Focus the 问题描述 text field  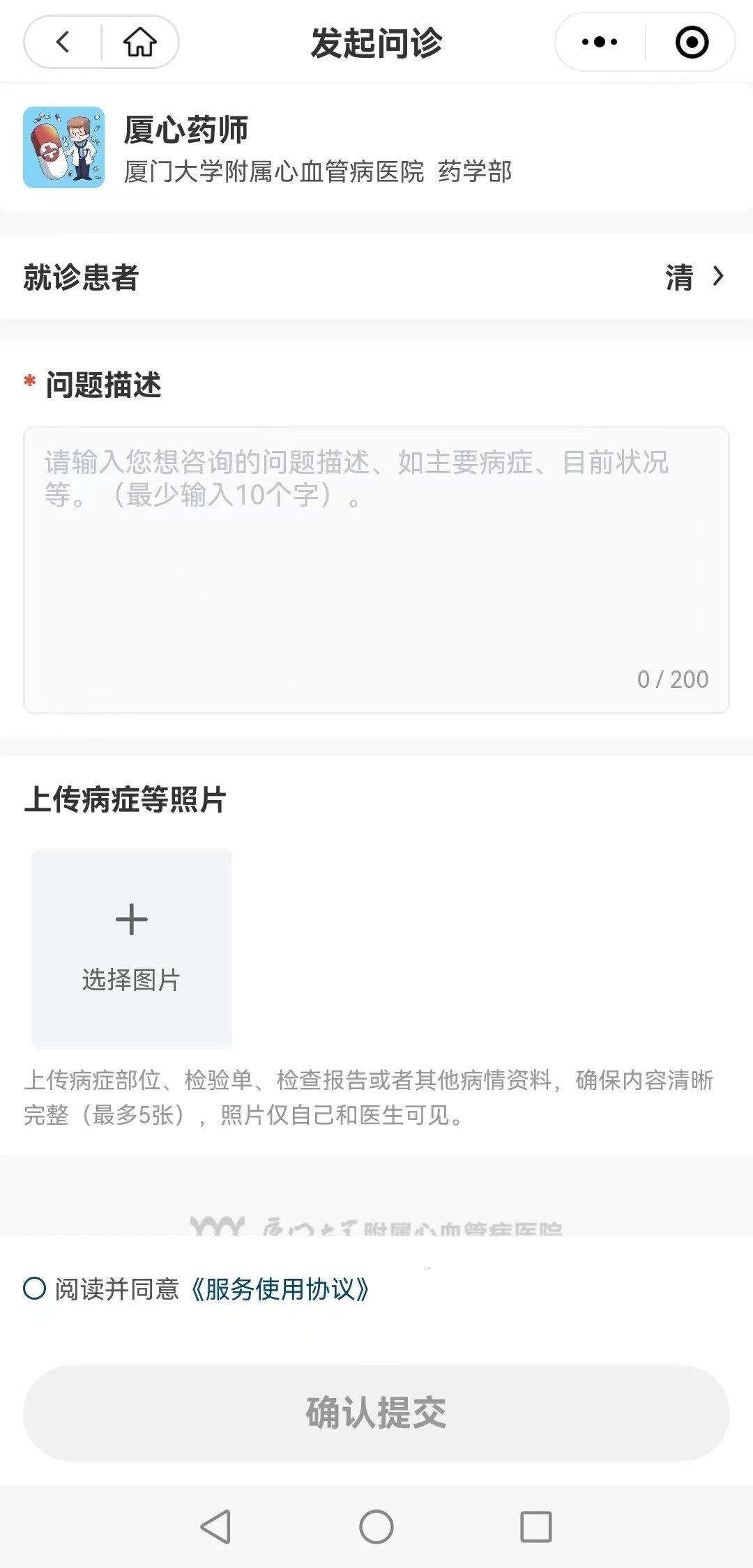(x=376, y=569)
